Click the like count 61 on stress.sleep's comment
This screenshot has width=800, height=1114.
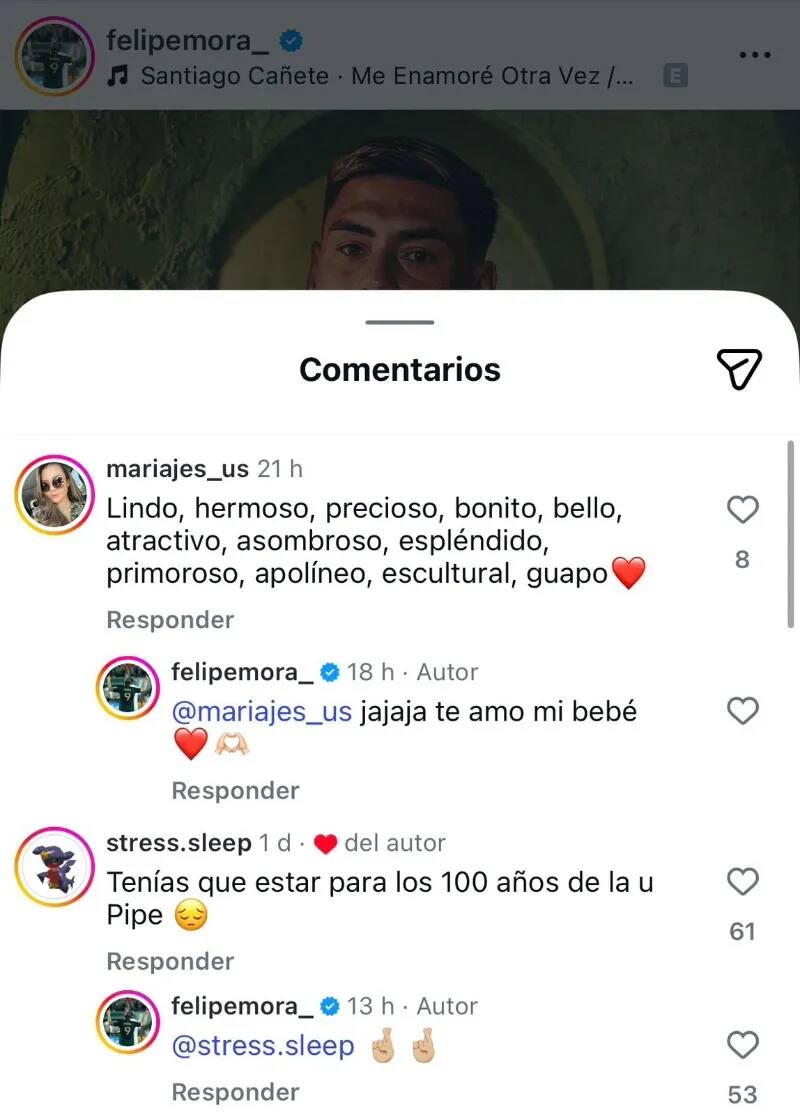[x=742, y=931]
